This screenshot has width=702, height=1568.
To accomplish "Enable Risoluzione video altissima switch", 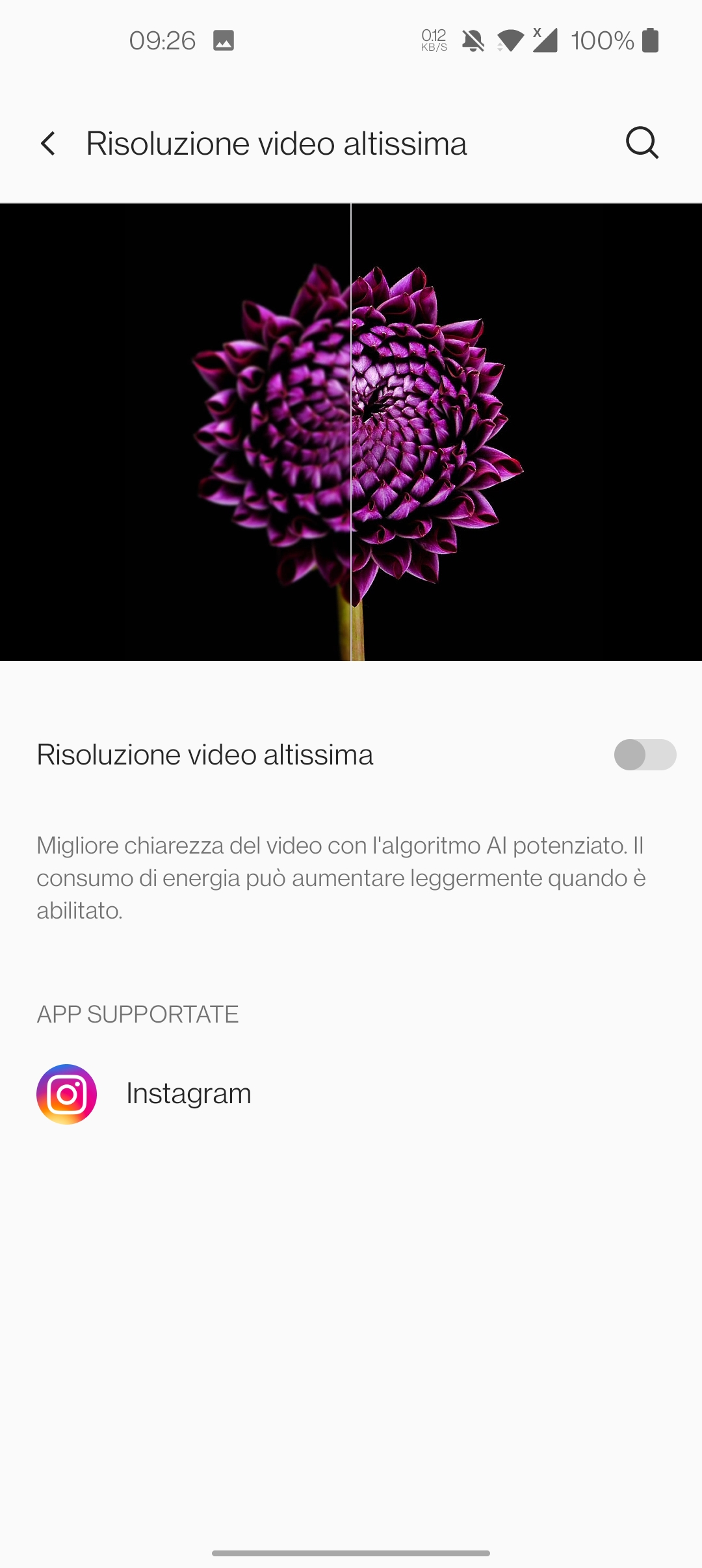I will [x=644, y=755].
